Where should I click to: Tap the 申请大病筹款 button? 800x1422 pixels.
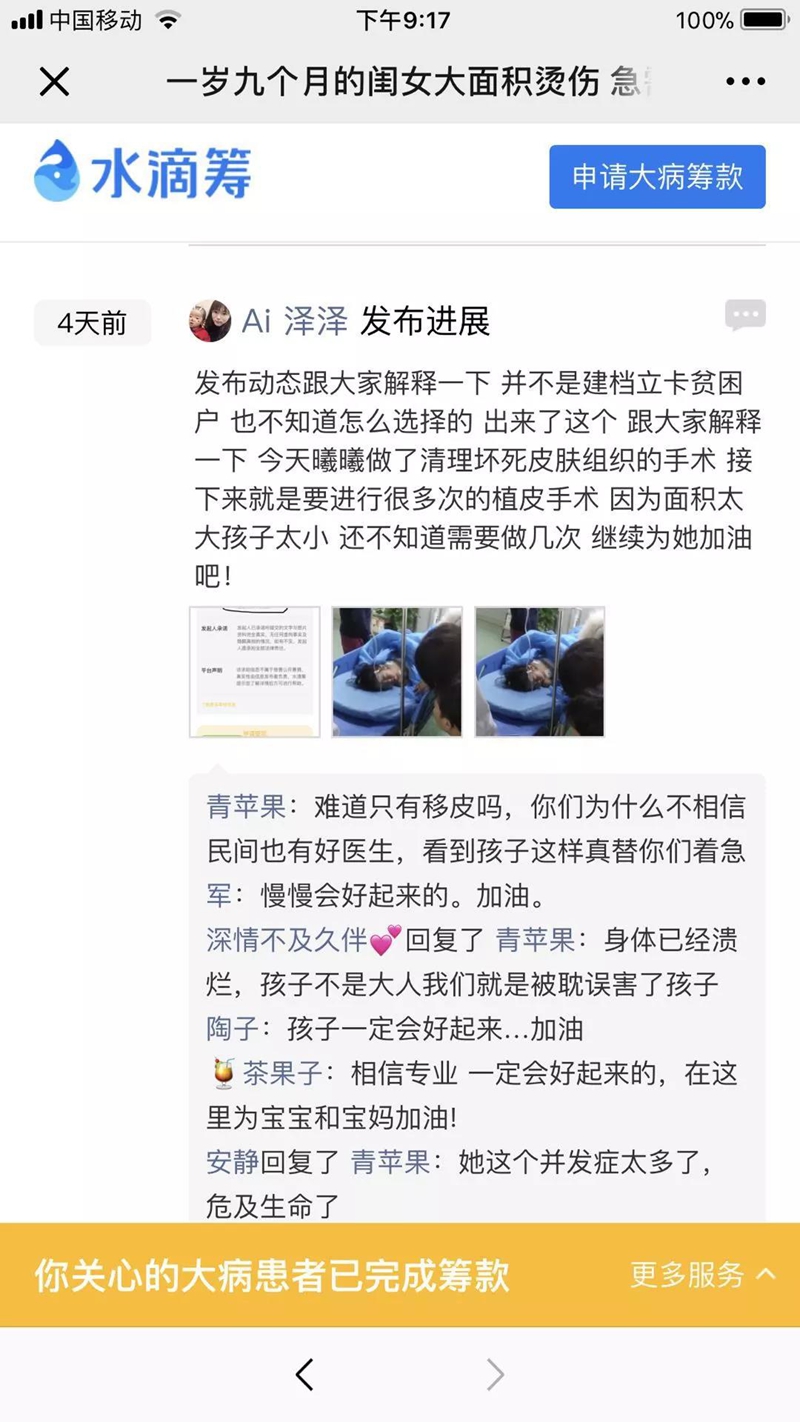coord(657,177)
